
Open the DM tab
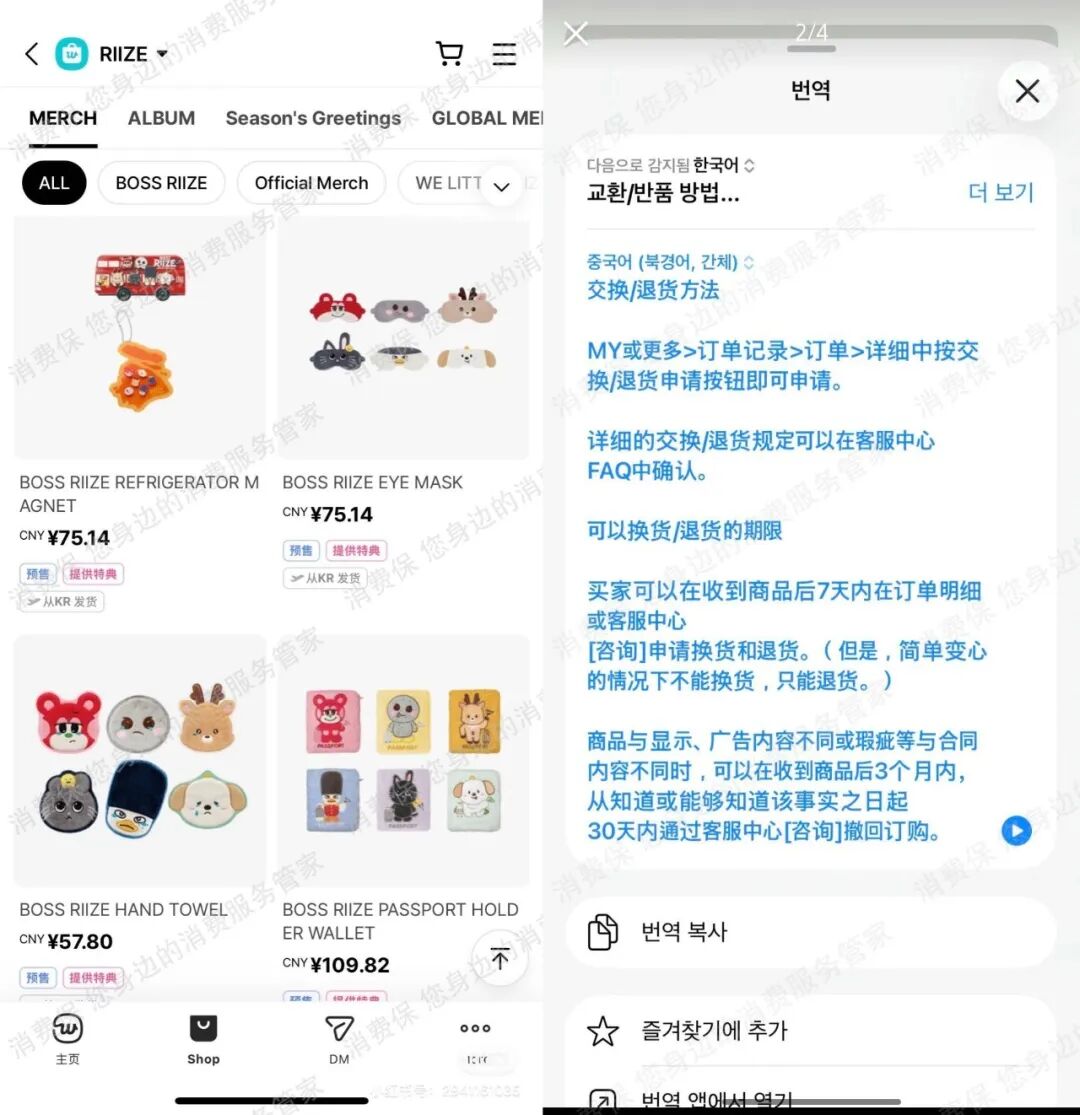[x=339, y=1038]
